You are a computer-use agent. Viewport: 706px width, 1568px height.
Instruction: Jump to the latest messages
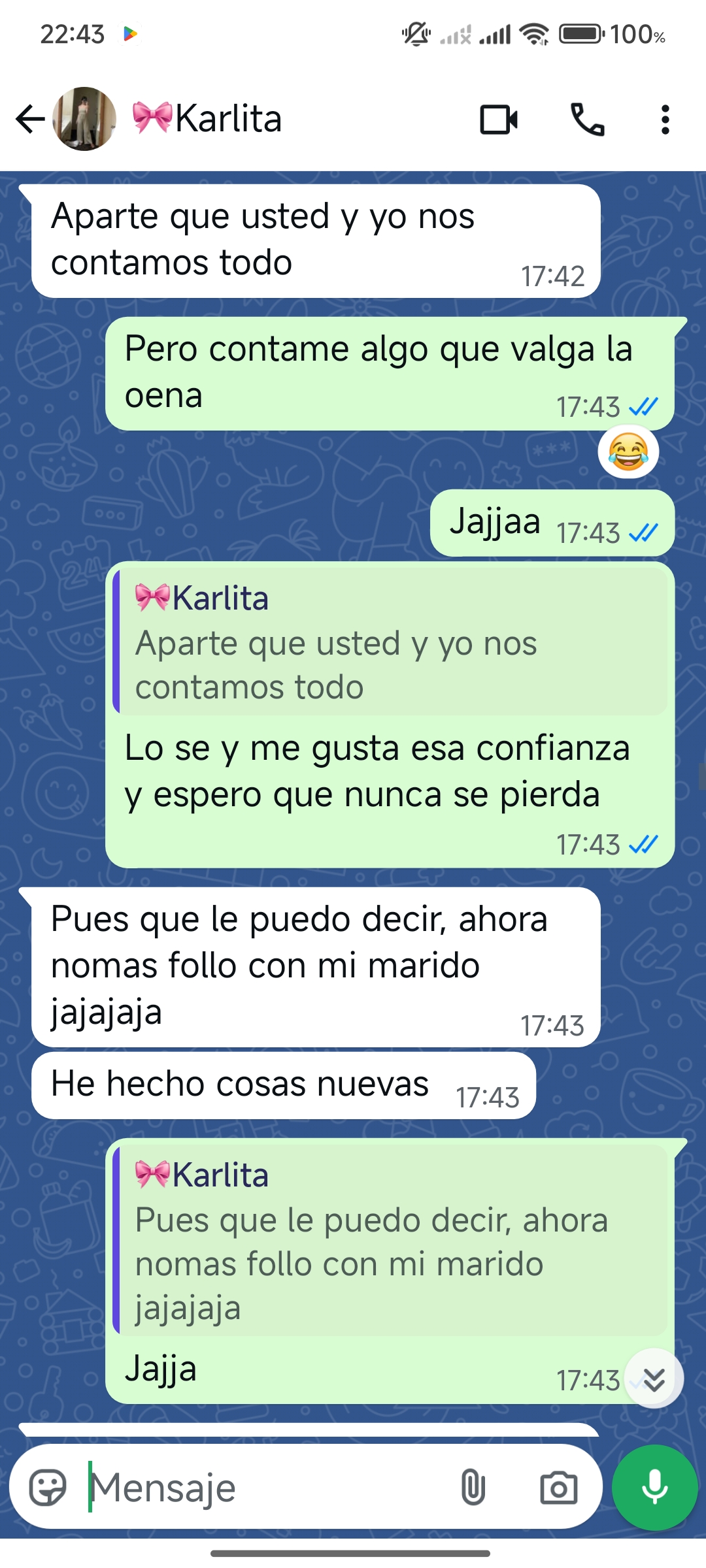pos(654,1379)
